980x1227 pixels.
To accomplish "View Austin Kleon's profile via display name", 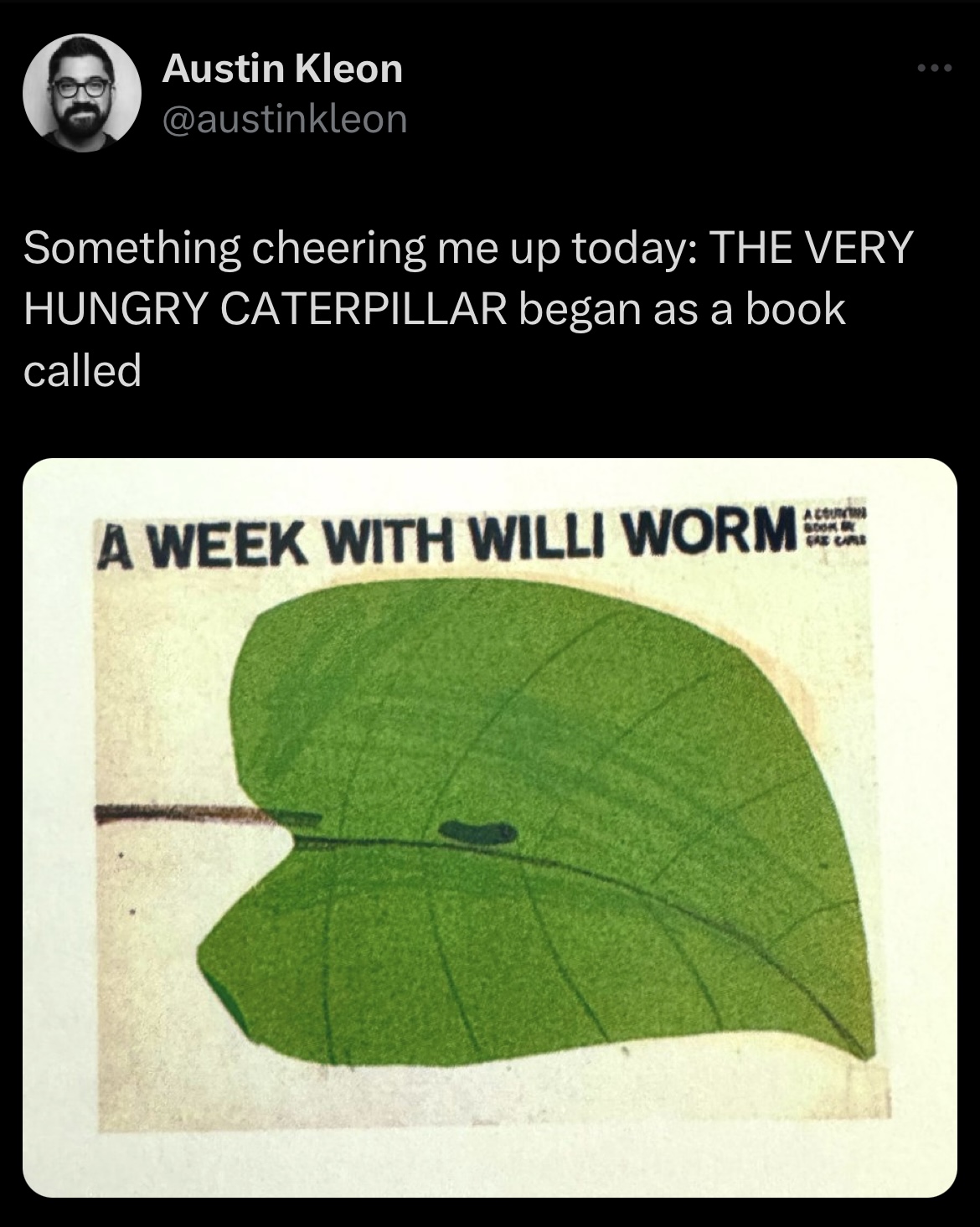I will pos(282,69).
